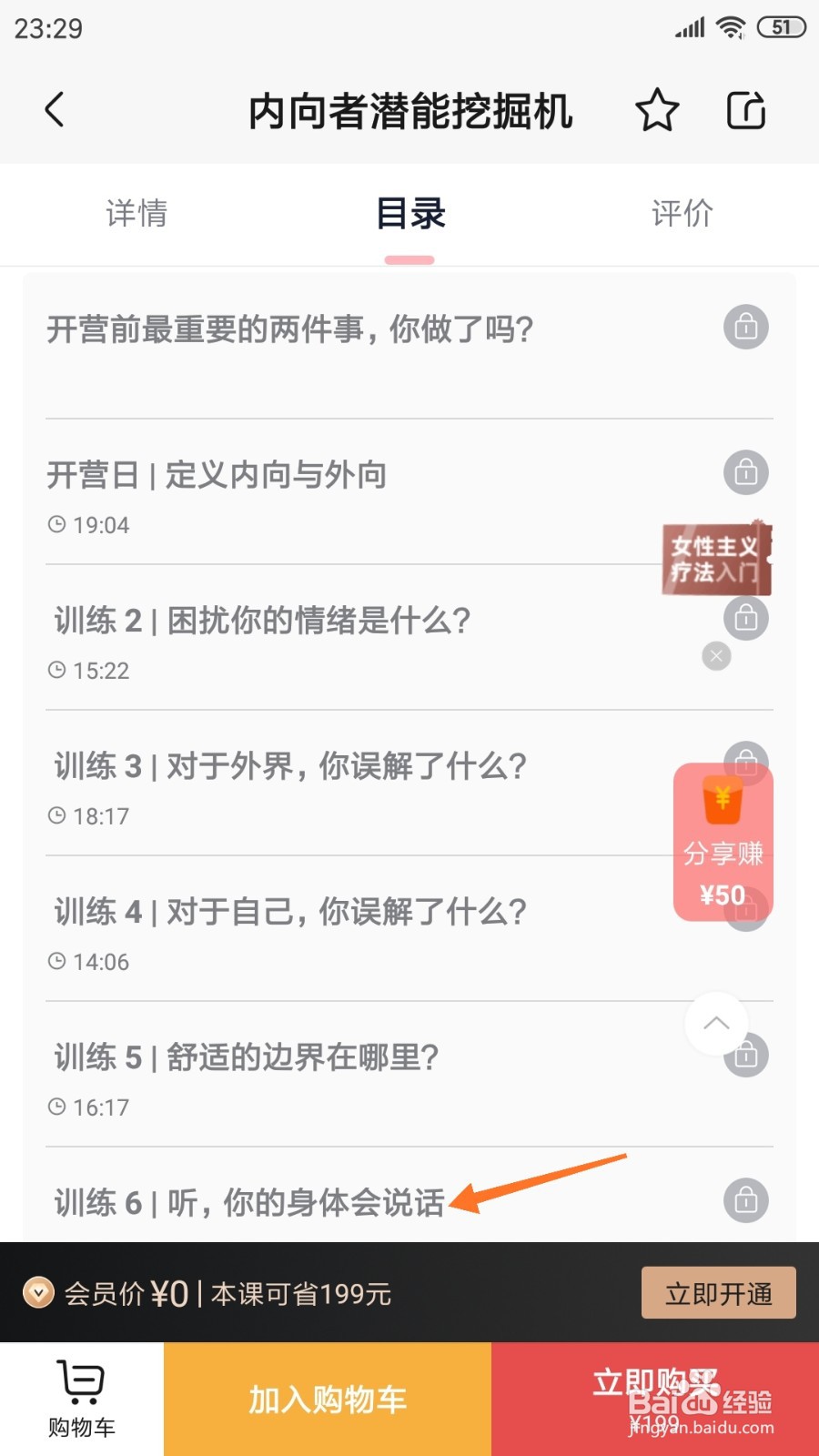
Task: Share the course via the top-right icon
Action: pos(746,110)
